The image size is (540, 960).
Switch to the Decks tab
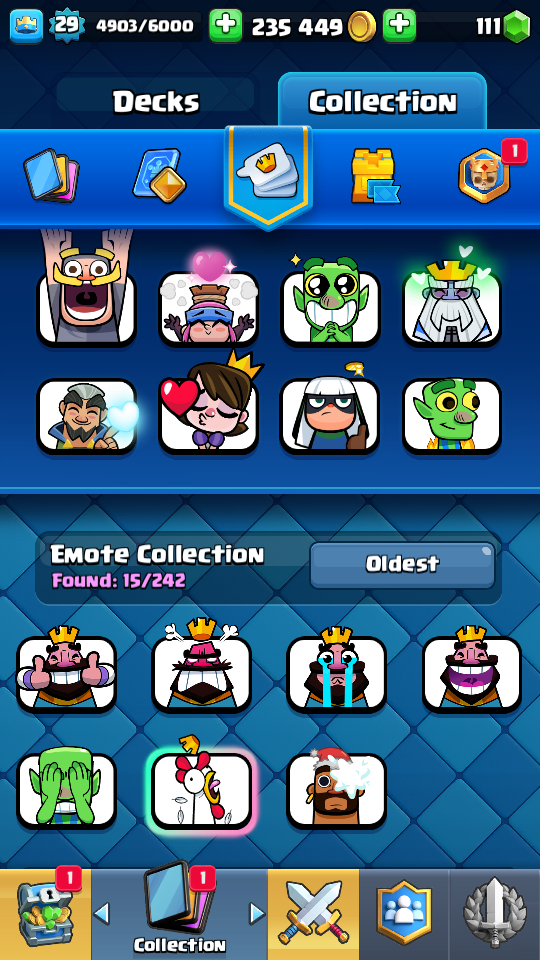point(156,101)
